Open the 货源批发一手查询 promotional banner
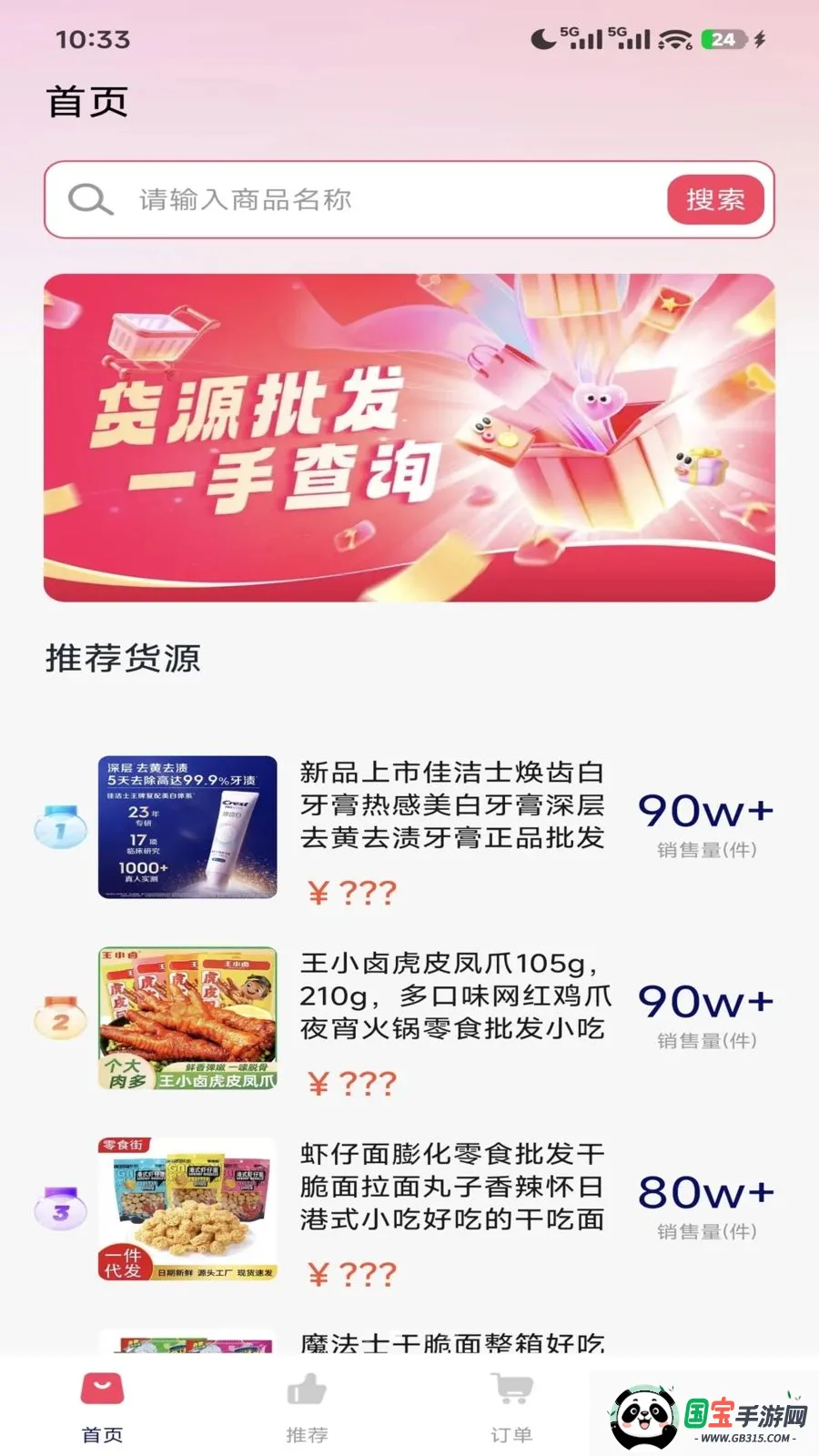Screen dimensions: 819x1456 point(409,435)
